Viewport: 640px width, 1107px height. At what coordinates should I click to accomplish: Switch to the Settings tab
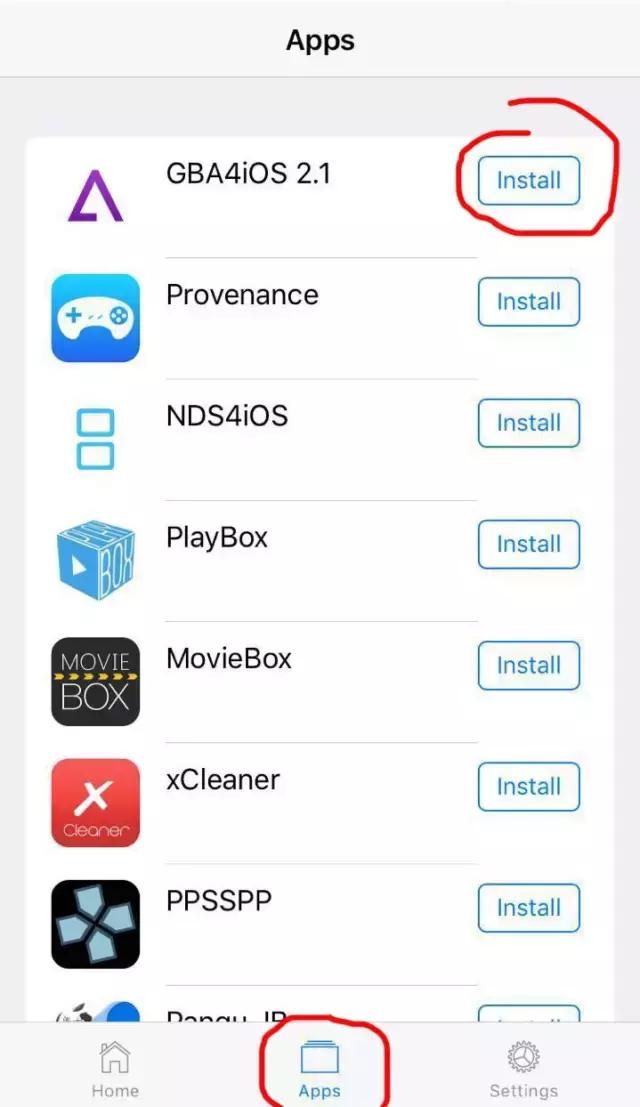pos(523,1068)
